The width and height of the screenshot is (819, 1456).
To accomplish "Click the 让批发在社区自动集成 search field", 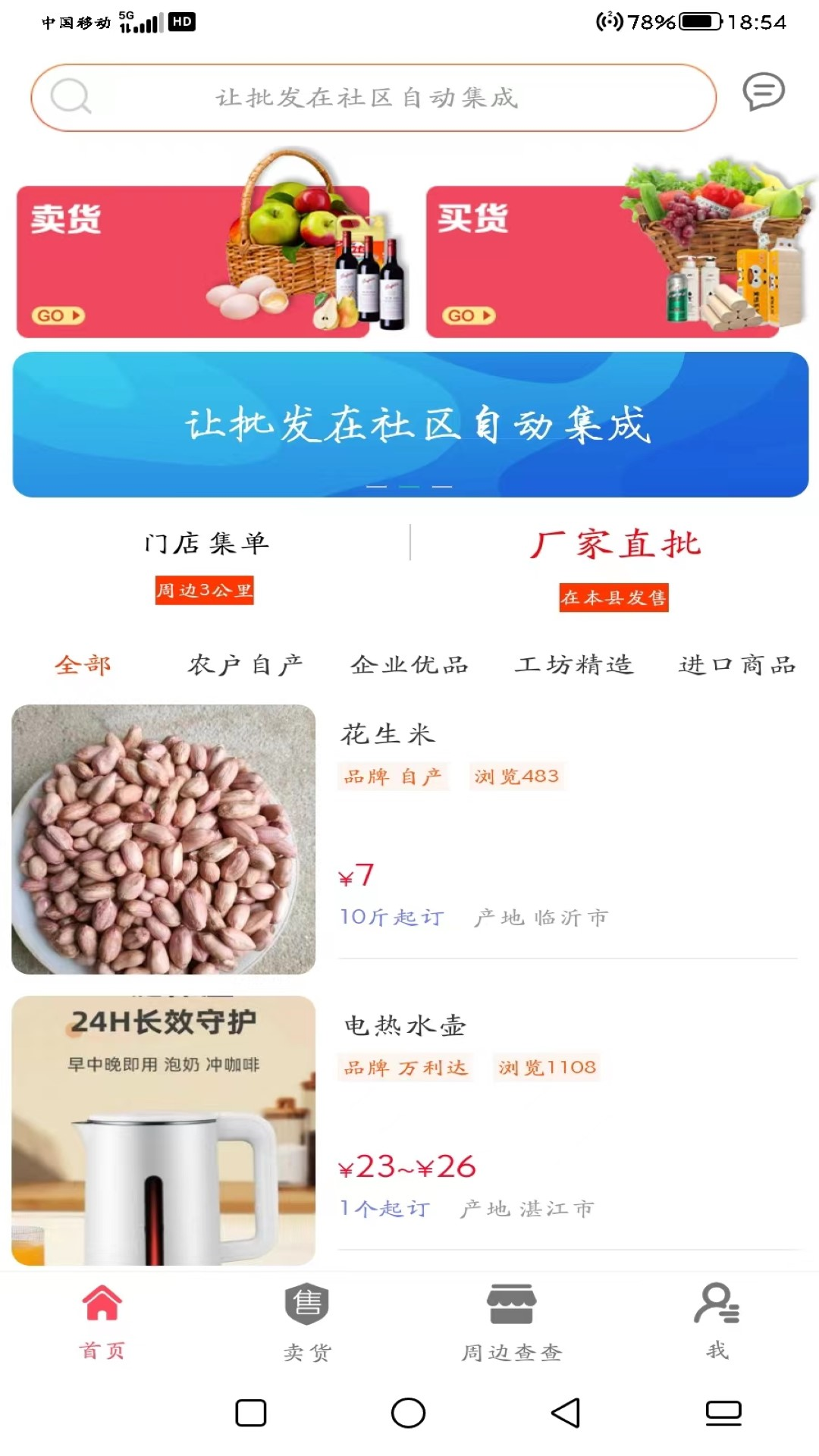I will point(372,96).
